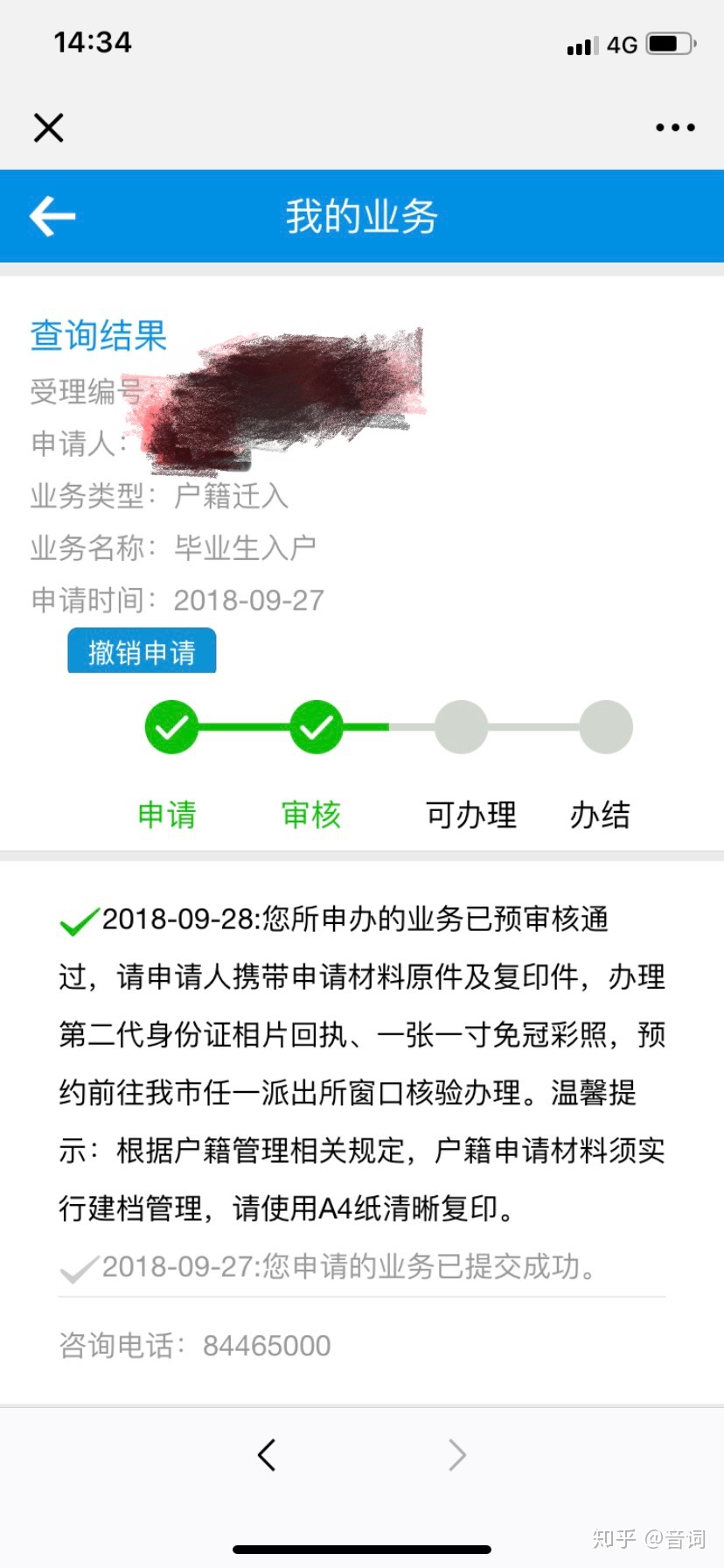Navigate forward in the browser

click(456, 1454)
